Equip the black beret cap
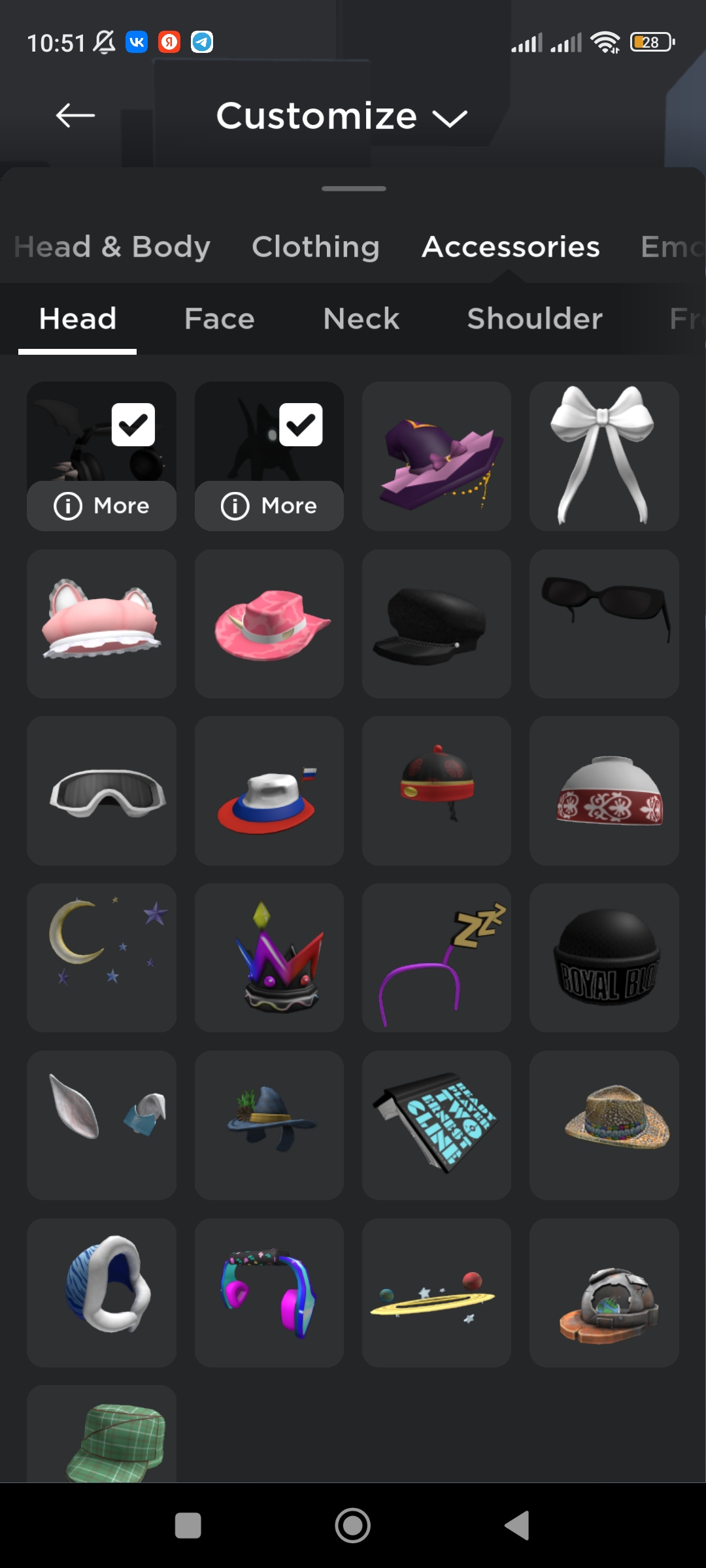The width and height of the screenshot is (706, 1568). pos(437,623)
